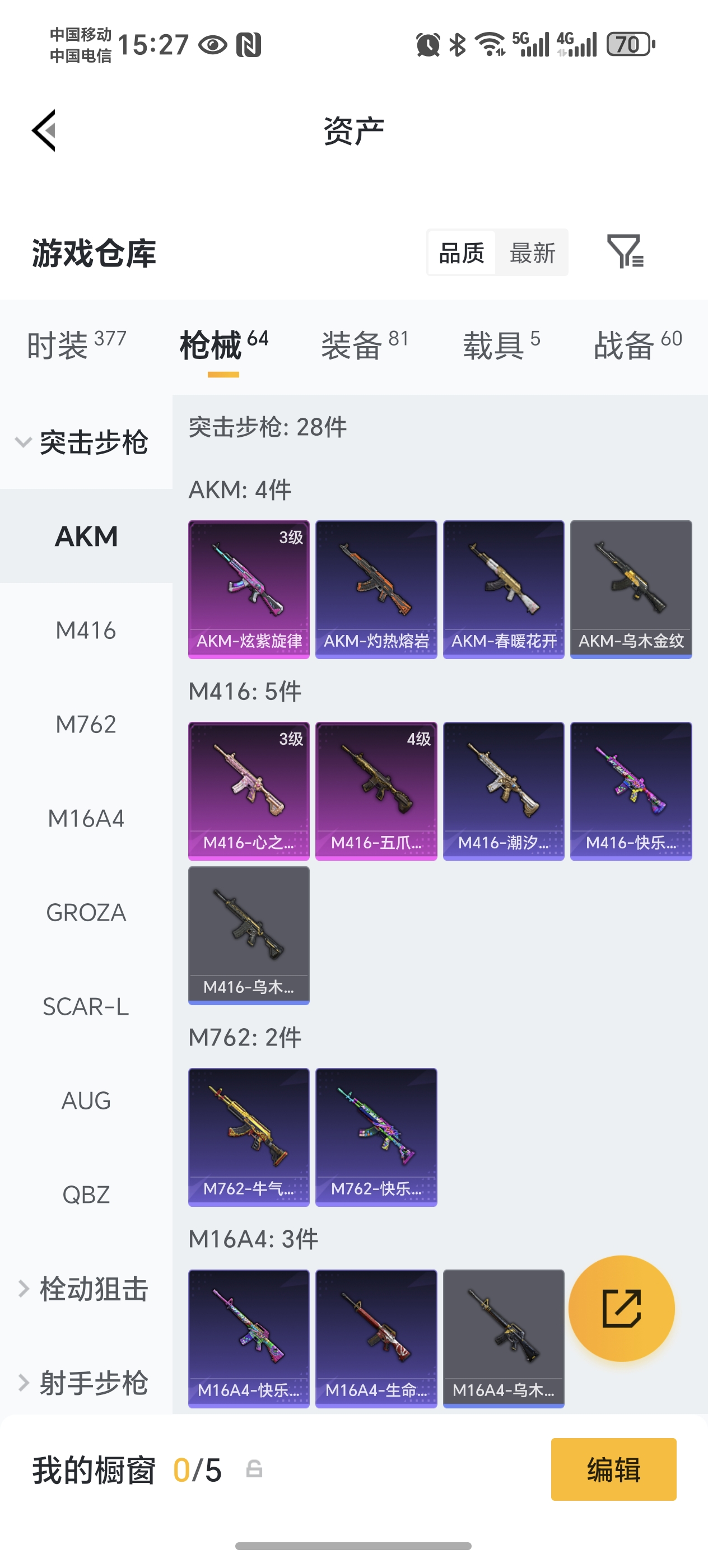
Task: Select M762 in the weapon sidebar
Action: [x=85, y=724]
